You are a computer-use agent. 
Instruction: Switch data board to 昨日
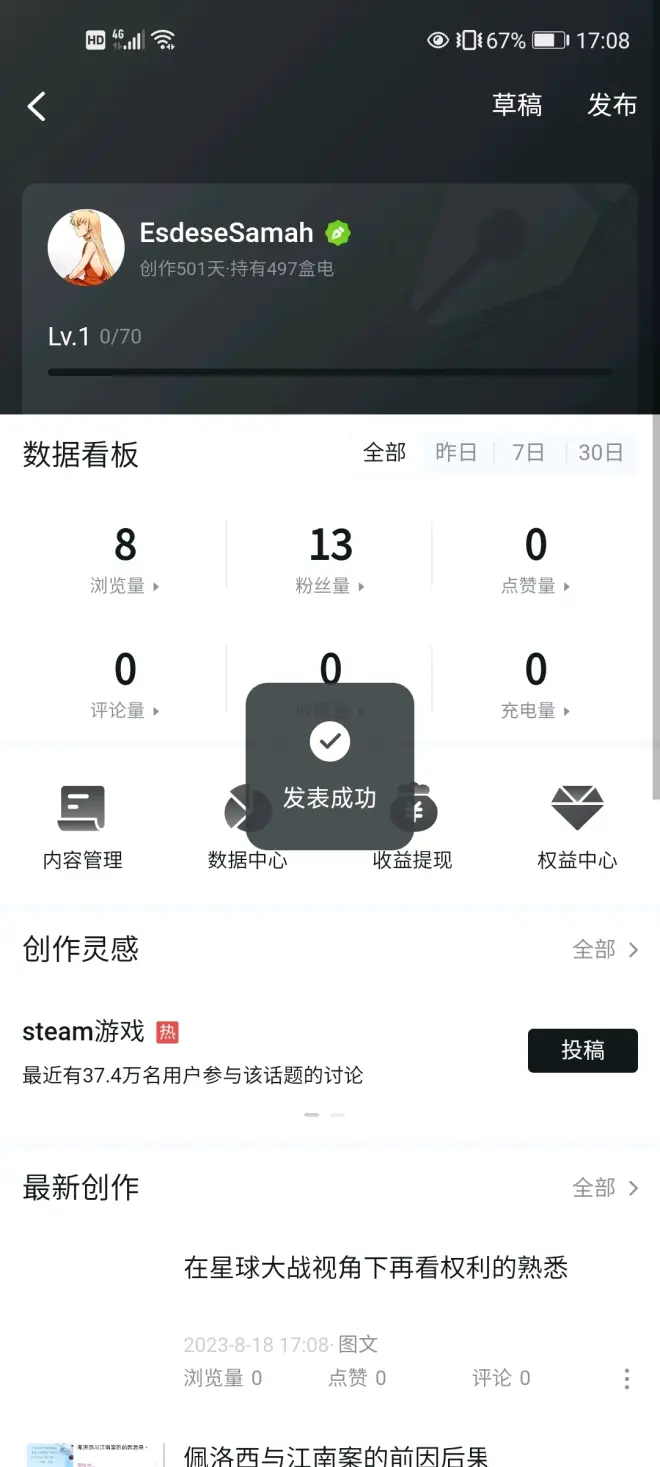click(456, 453)
